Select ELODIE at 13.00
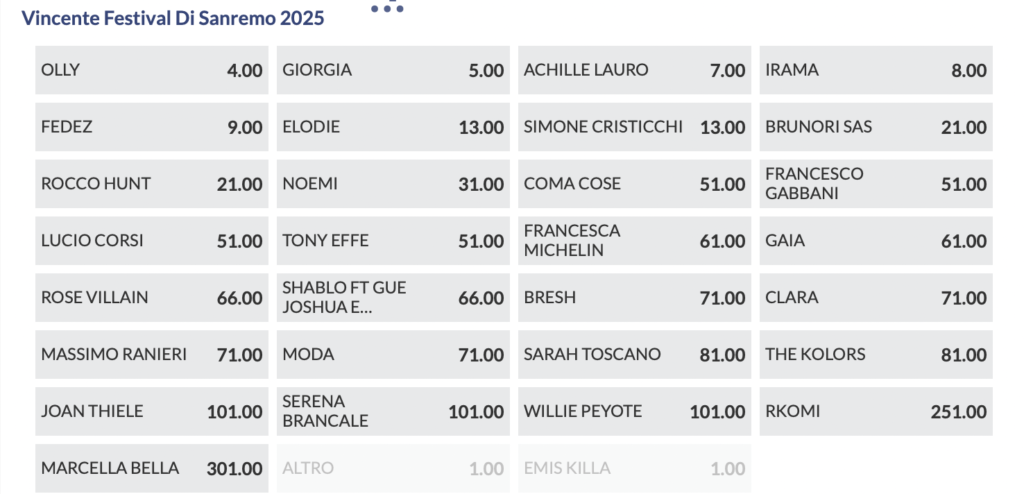The height and width of the screenshot is (494, 1024). (x=393, y=127)
